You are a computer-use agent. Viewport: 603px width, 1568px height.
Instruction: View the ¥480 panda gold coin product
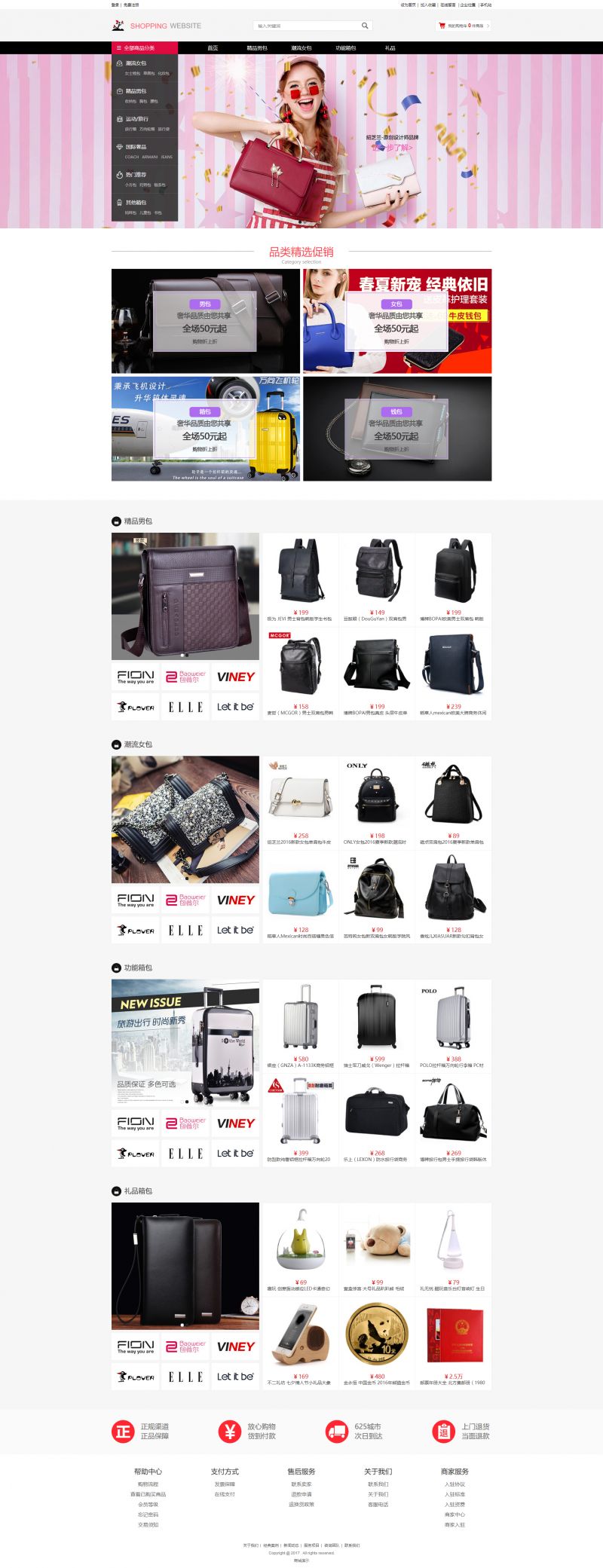click(x=377, y=1342)
